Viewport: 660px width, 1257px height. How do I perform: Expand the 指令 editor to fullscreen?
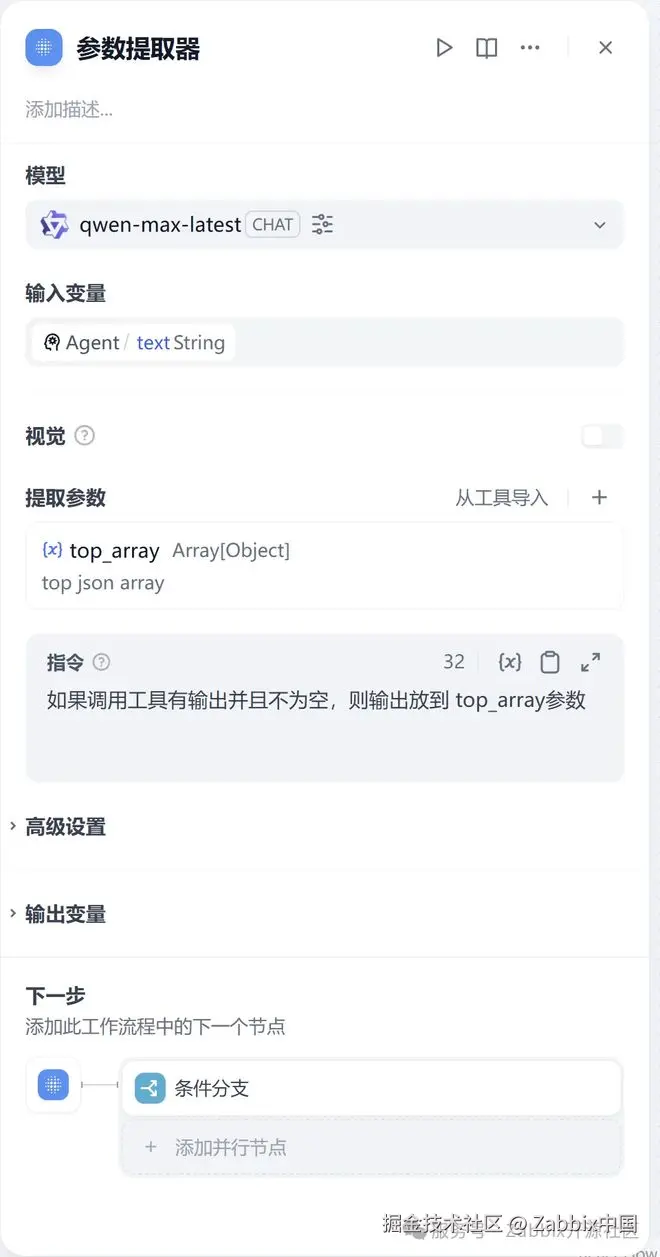pyautogui.click(x=590, y=662)
